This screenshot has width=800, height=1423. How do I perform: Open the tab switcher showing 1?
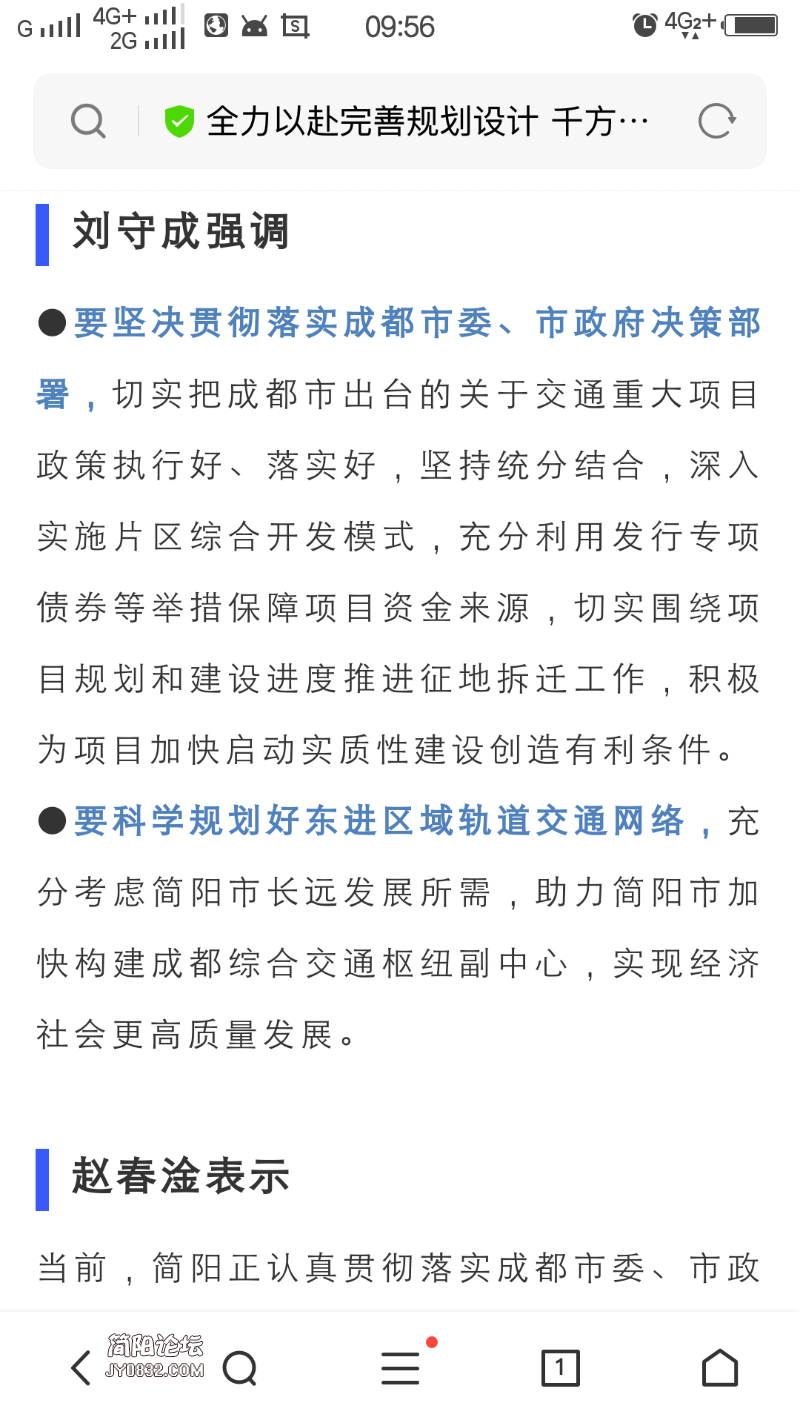pyautogui.click(x=560, y=1367)
